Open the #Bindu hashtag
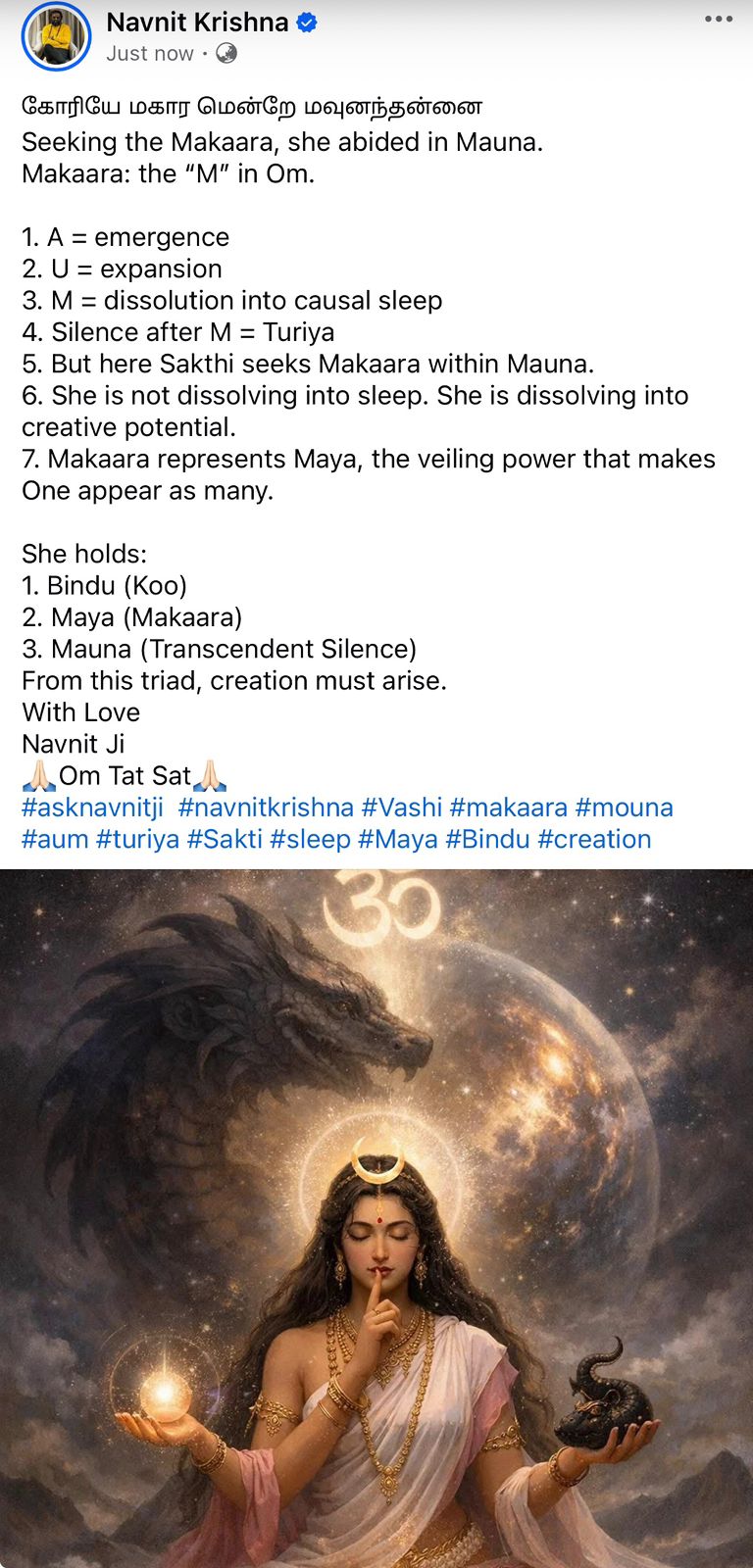This screenshot has height=1568, width=753. (x=487, y=840)
